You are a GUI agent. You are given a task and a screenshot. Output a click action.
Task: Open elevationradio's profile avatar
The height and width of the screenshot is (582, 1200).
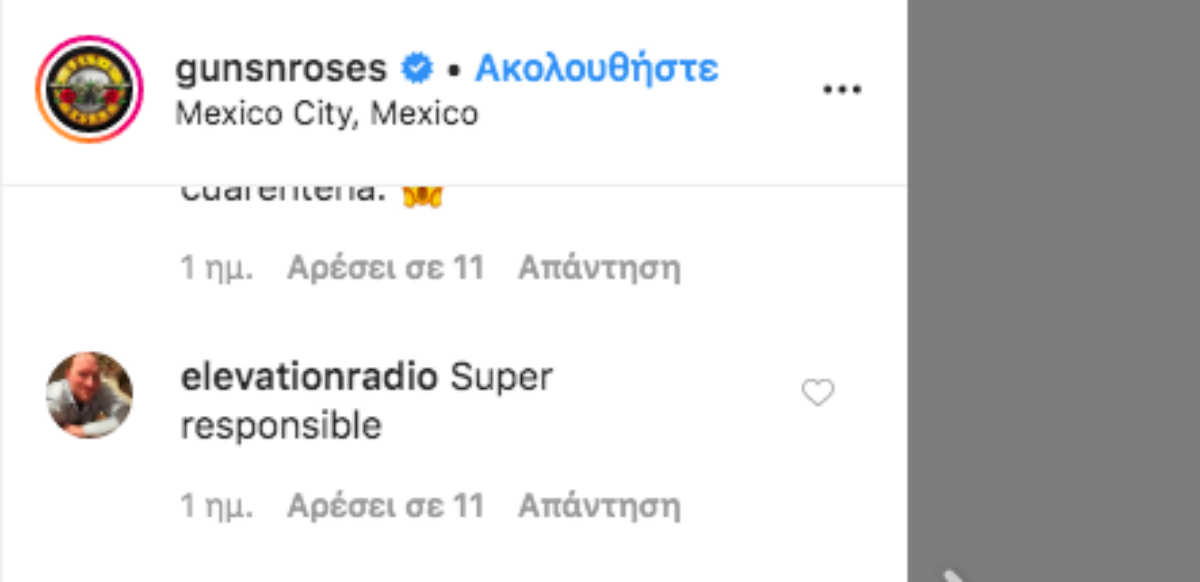click(90, 394)
